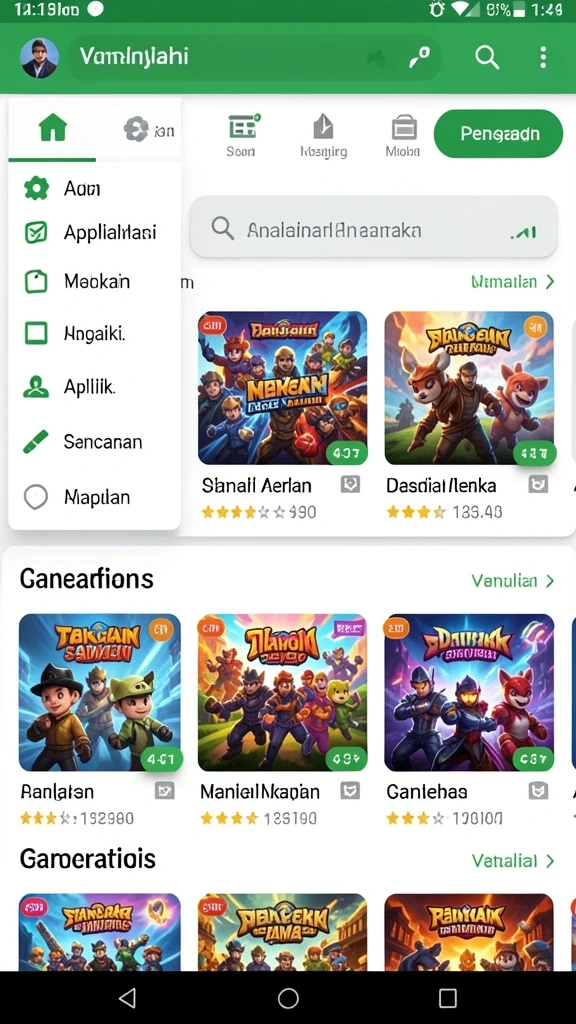The image size is (576, 1024).
Task: Open the Venulian link beside Ganearfions
Action: 513,581
